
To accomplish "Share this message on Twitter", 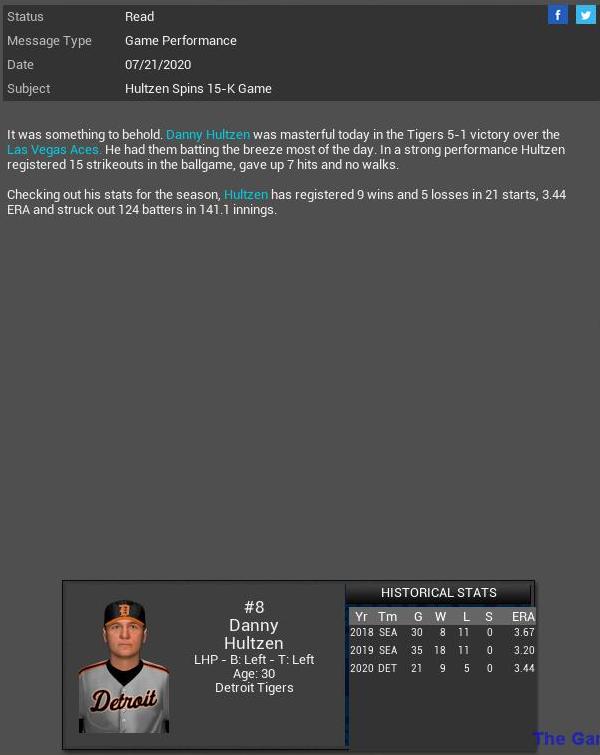I will [x=585, y=15].
